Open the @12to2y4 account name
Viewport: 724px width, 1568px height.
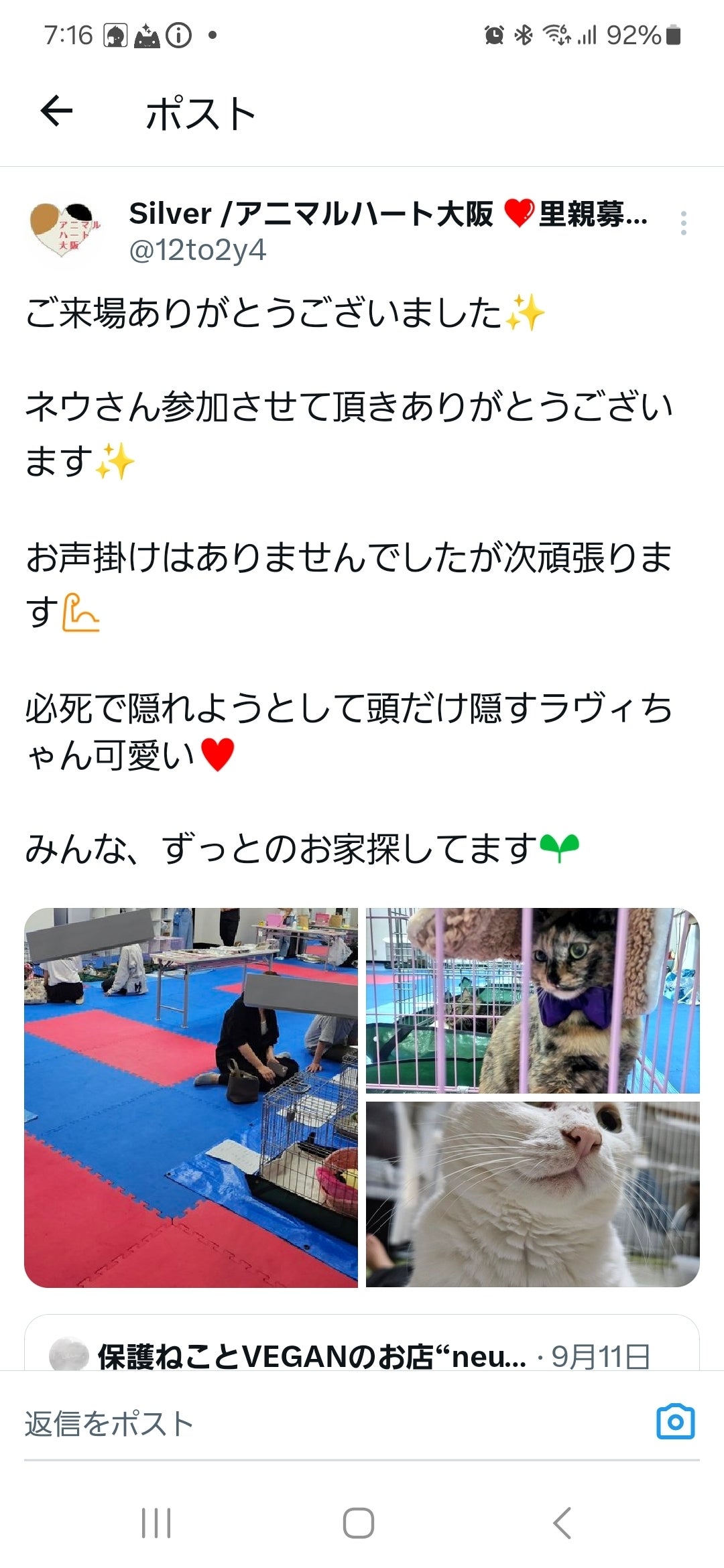pos(198,251)
